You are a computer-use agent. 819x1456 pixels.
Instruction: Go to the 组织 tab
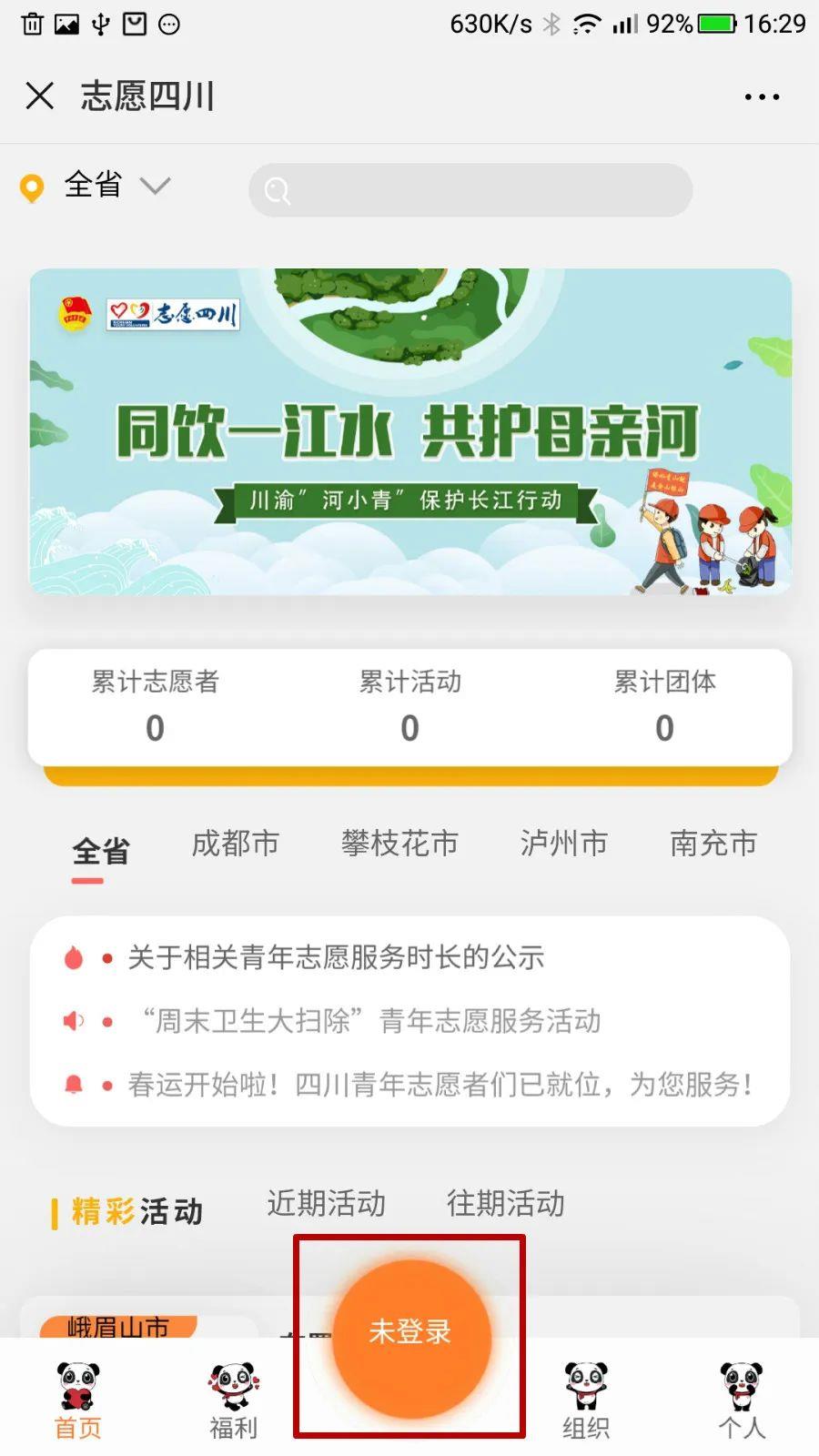[585, 1401]
